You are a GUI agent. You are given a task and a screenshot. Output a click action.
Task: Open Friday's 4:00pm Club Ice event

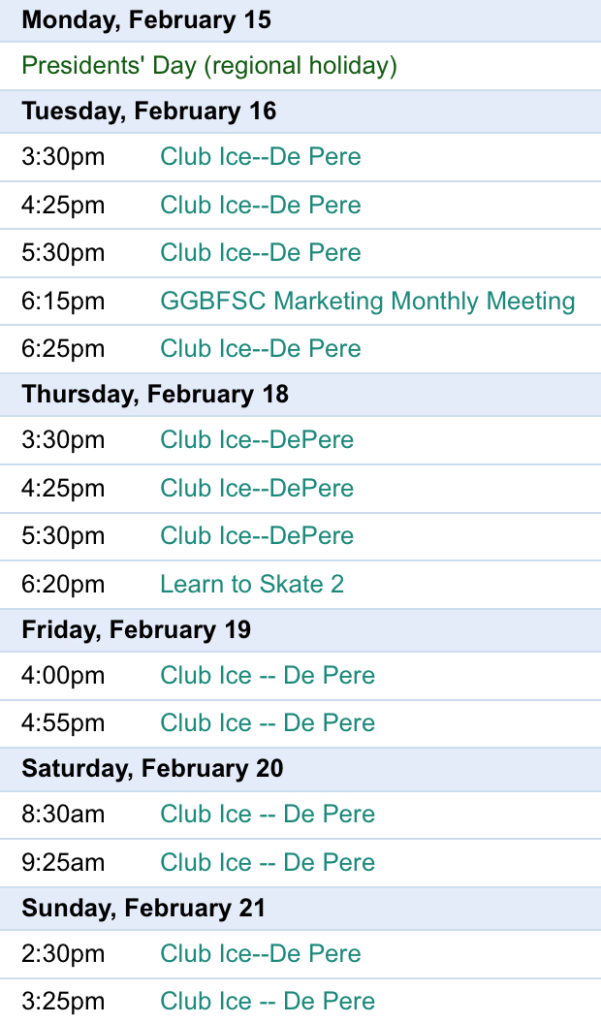(x=268, y=675)
